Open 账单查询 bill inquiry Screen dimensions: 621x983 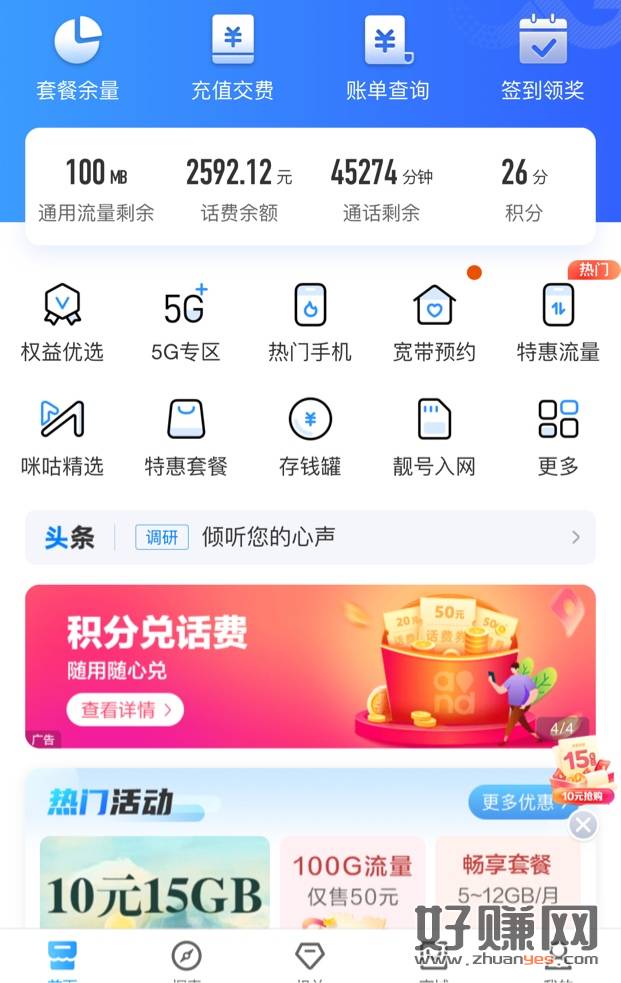pos(387,58)
